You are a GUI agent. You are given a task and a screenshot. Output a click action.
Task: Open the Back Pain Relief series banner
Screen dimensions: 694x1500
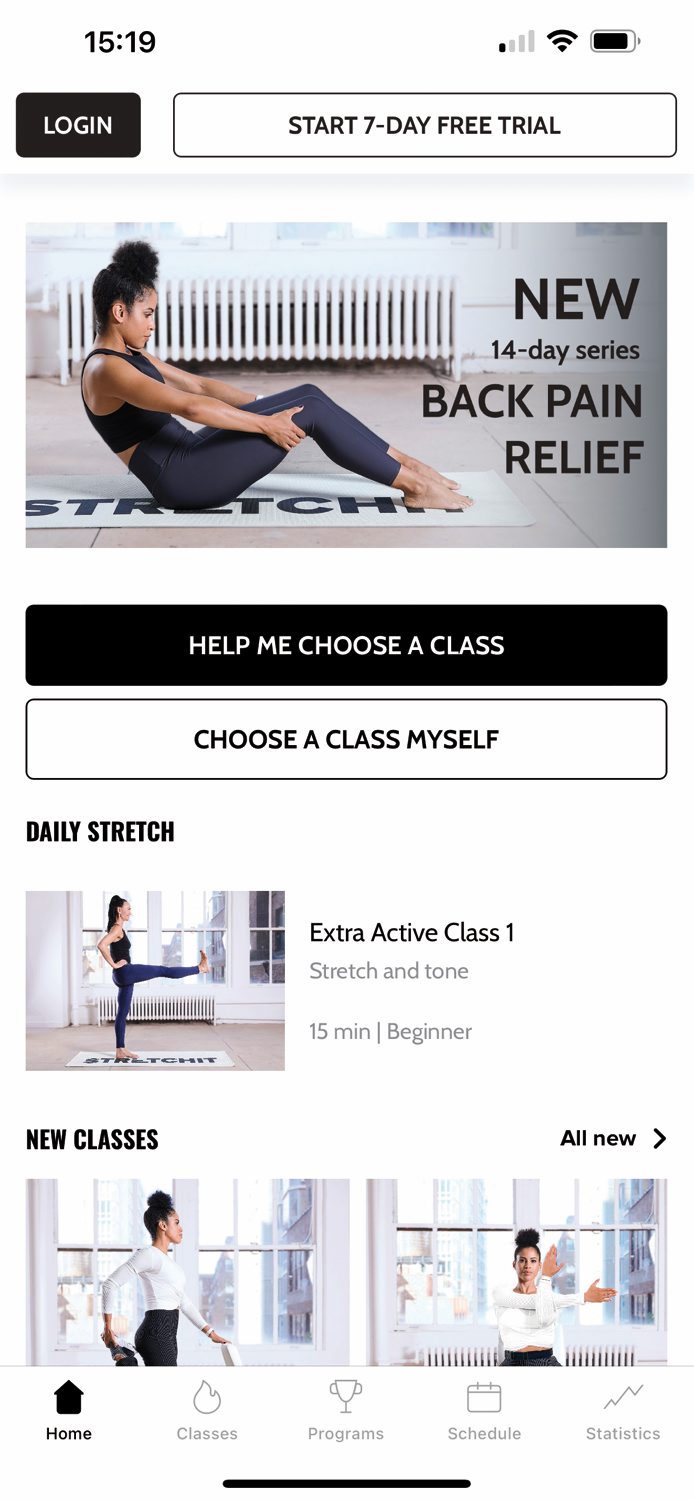tap(346, 385)
